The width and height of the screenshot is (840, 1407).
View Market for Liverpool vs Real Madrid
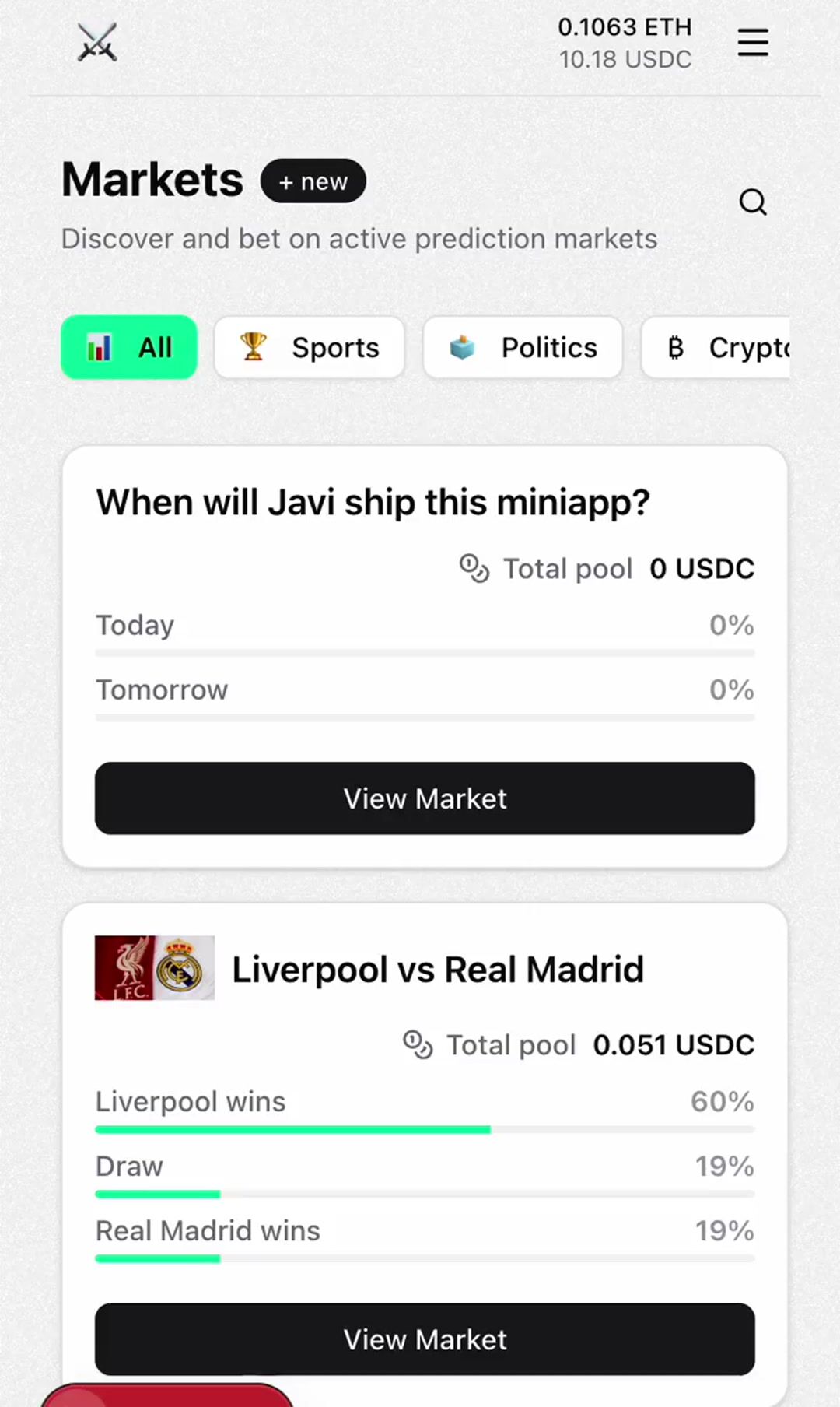(425, 1339)
